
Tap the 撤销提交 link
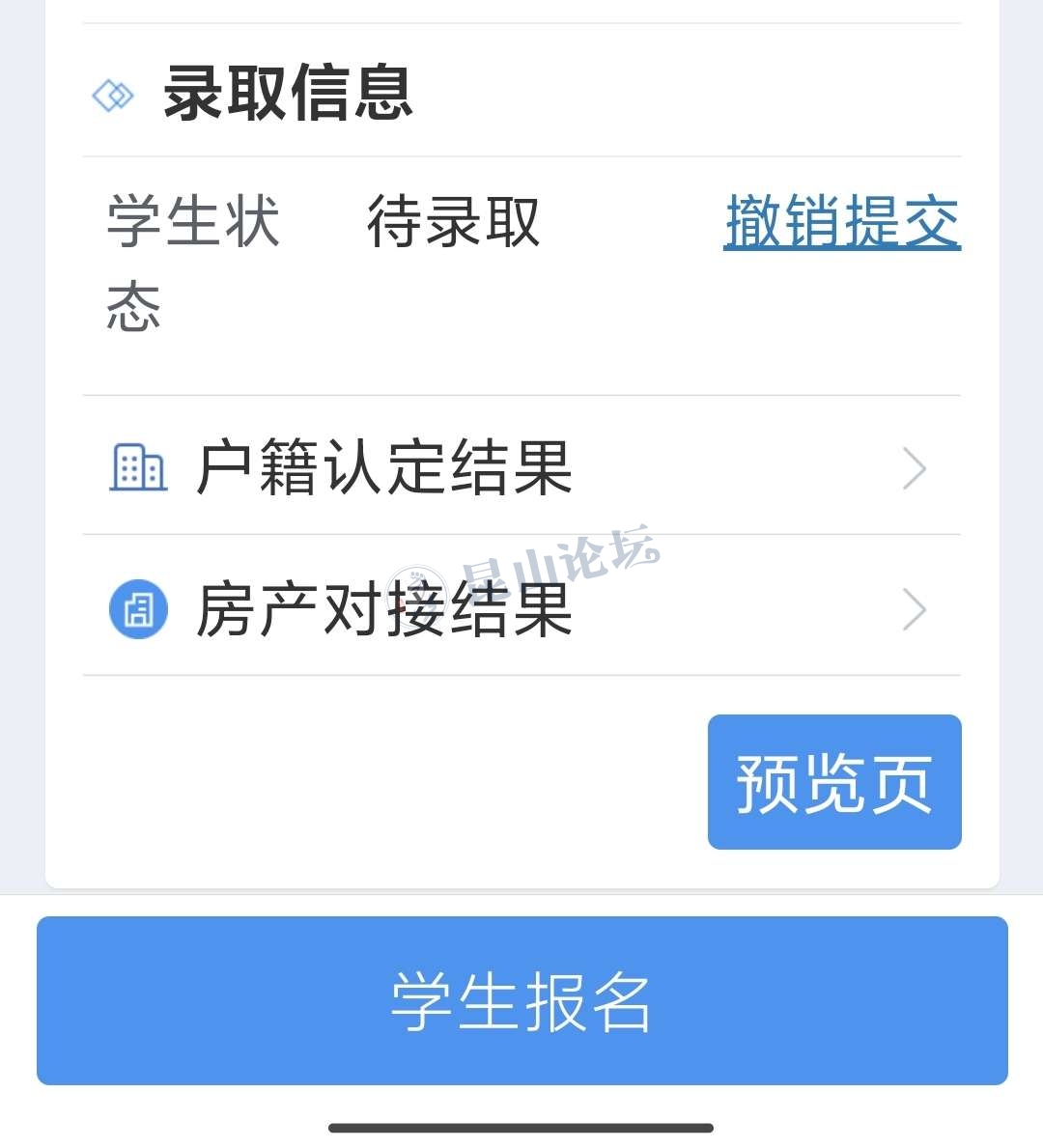[842, 222]
